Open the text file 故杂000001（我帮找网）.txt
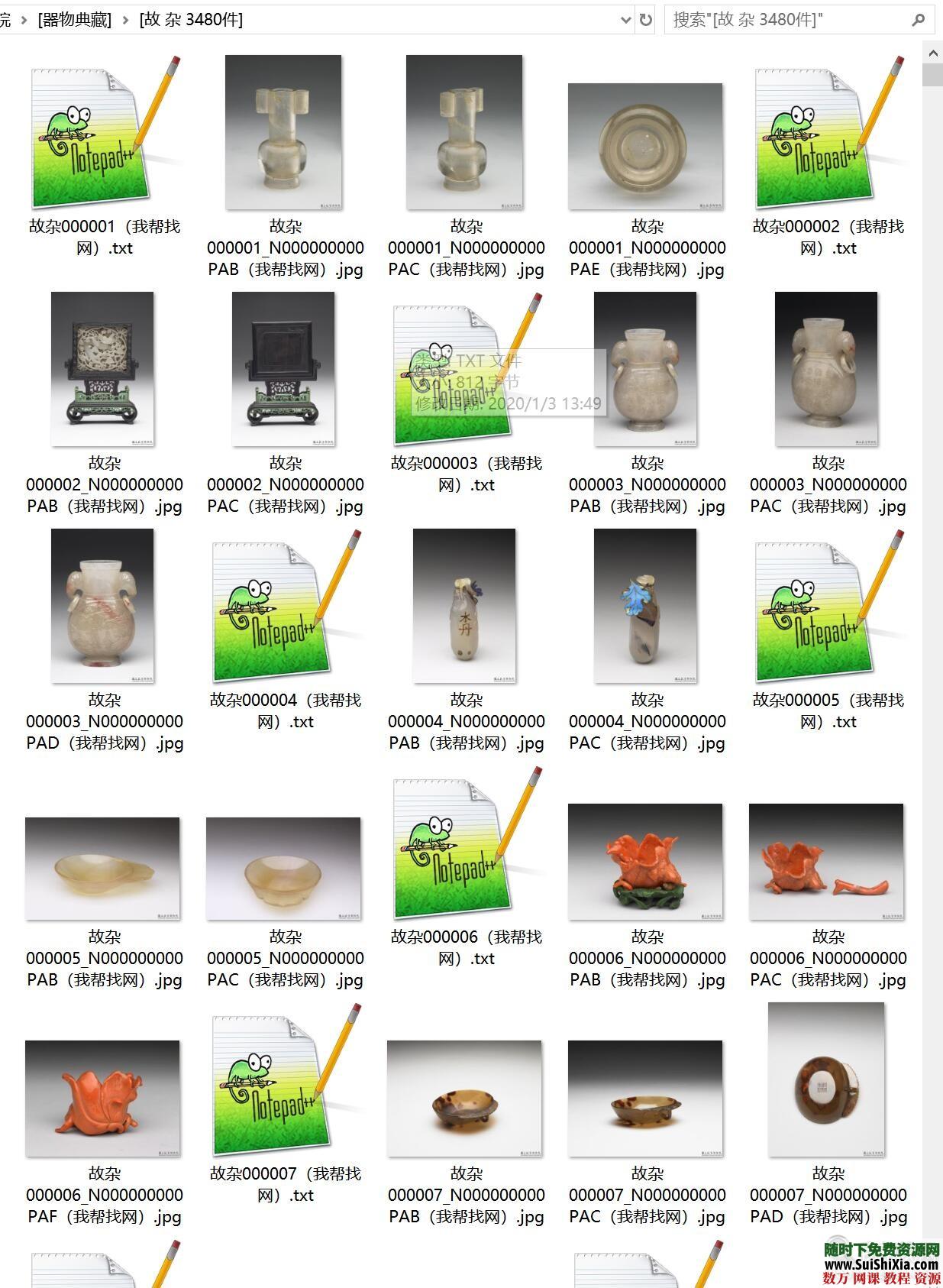 (104, 134)
